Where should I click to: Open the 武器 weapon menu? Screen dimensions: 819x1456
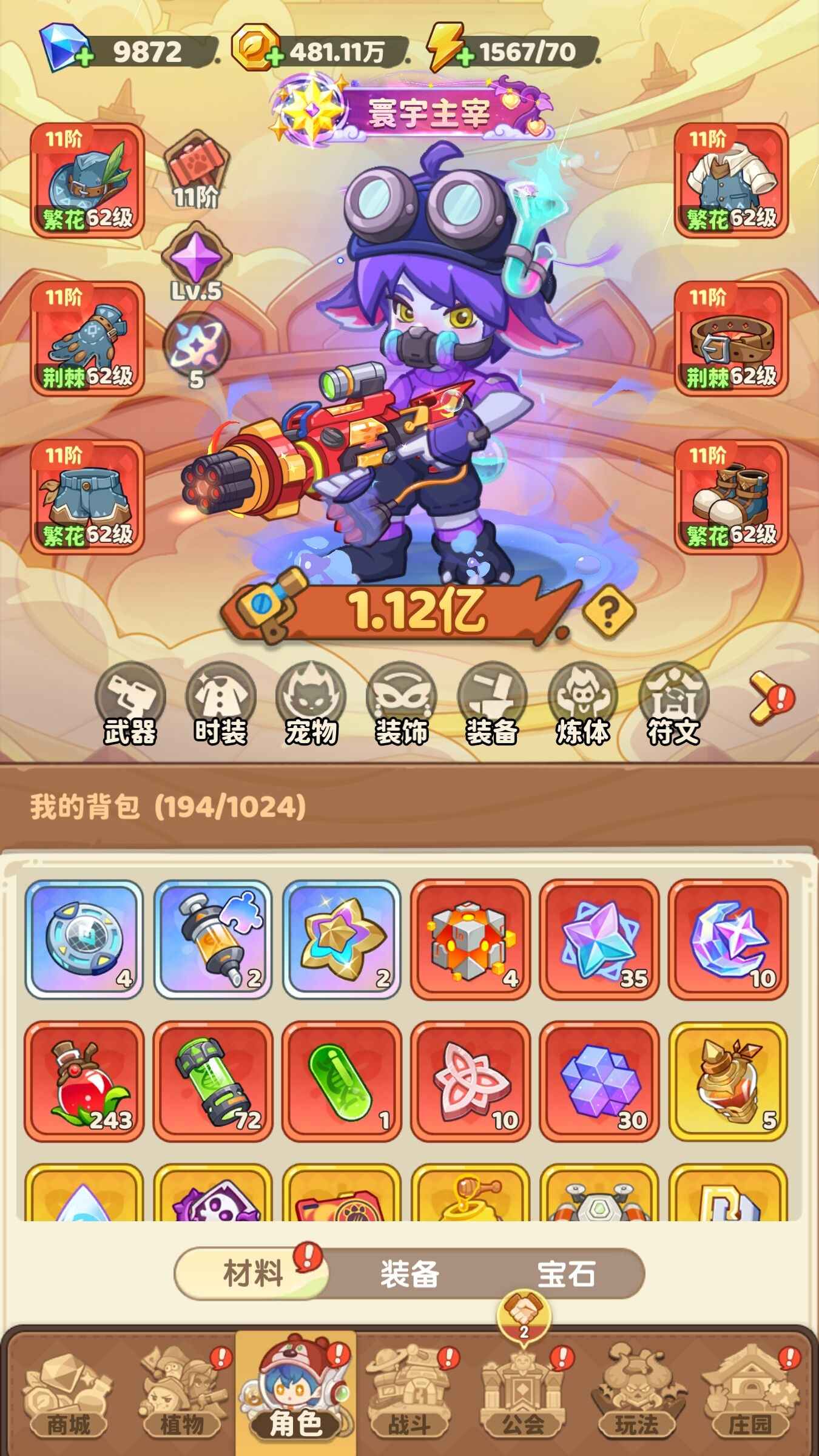pyautogui.click(x=130, y=704)
